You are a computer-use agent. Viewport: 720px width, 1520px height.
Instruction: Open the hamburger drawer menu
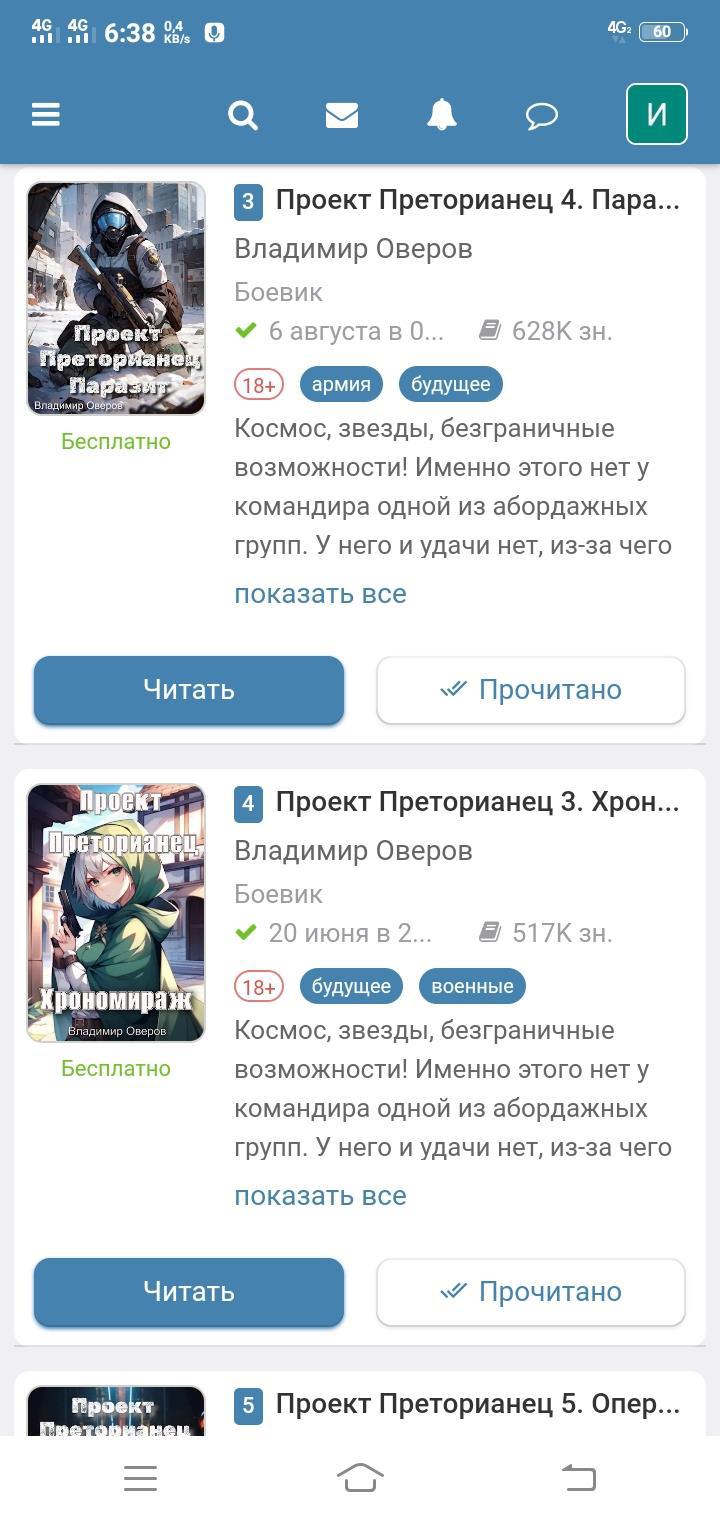tap(46, 115)
